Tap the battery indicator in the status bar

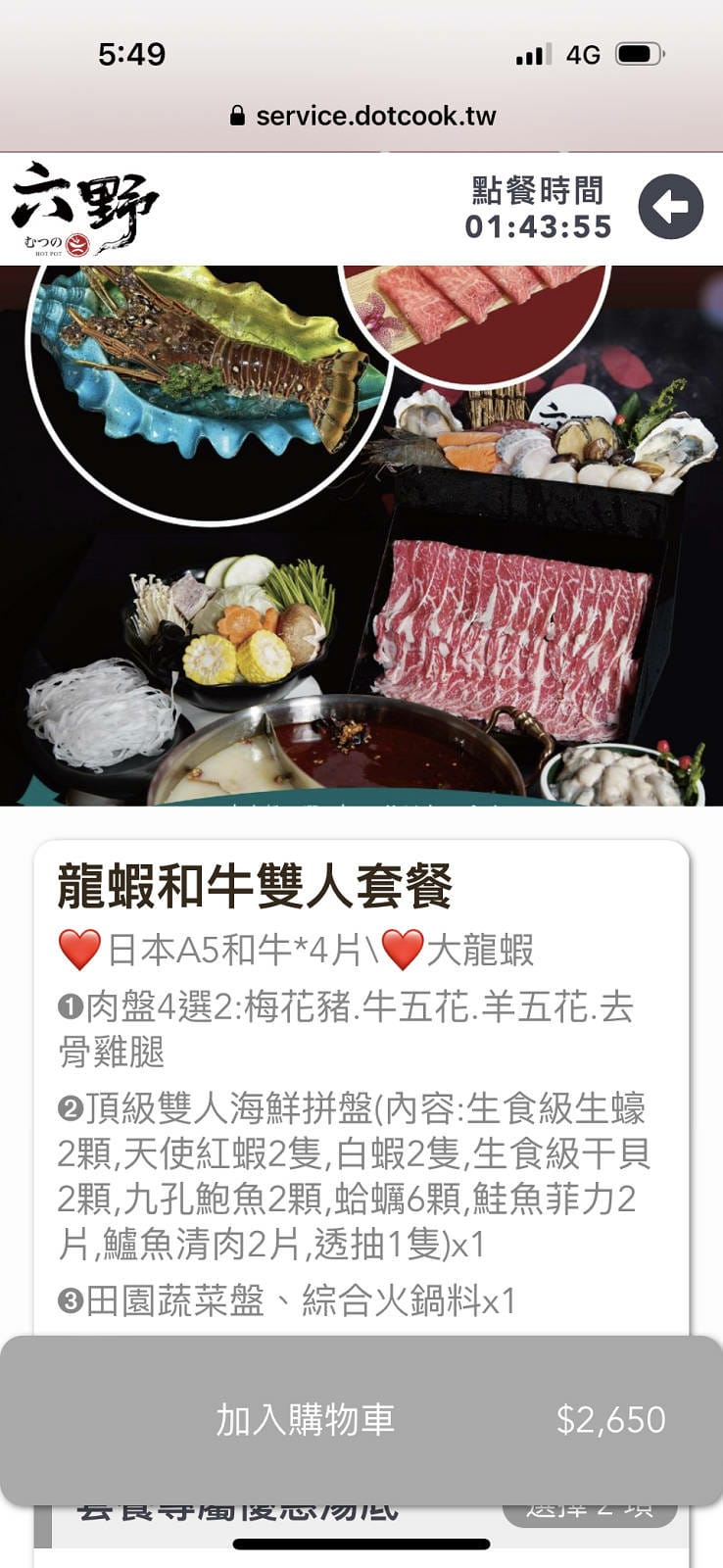point(638,56)
